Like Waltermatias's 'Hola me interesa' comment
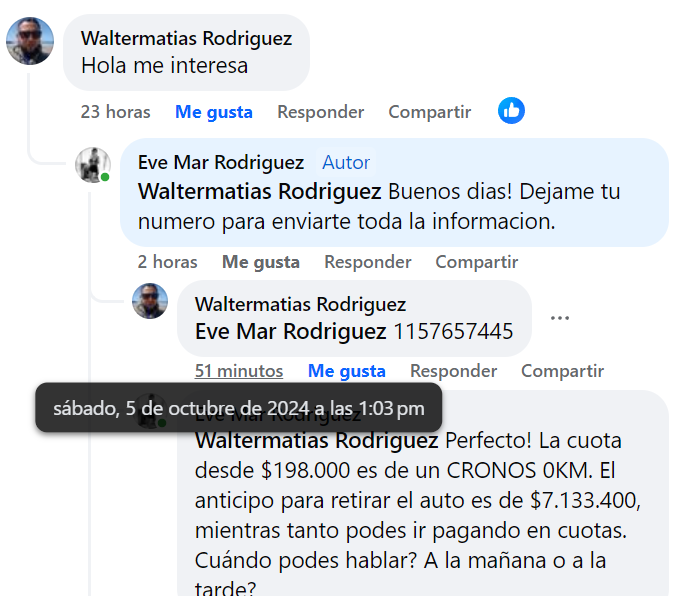The height and width of the screenshot is (596, 673). pos(213,112)
